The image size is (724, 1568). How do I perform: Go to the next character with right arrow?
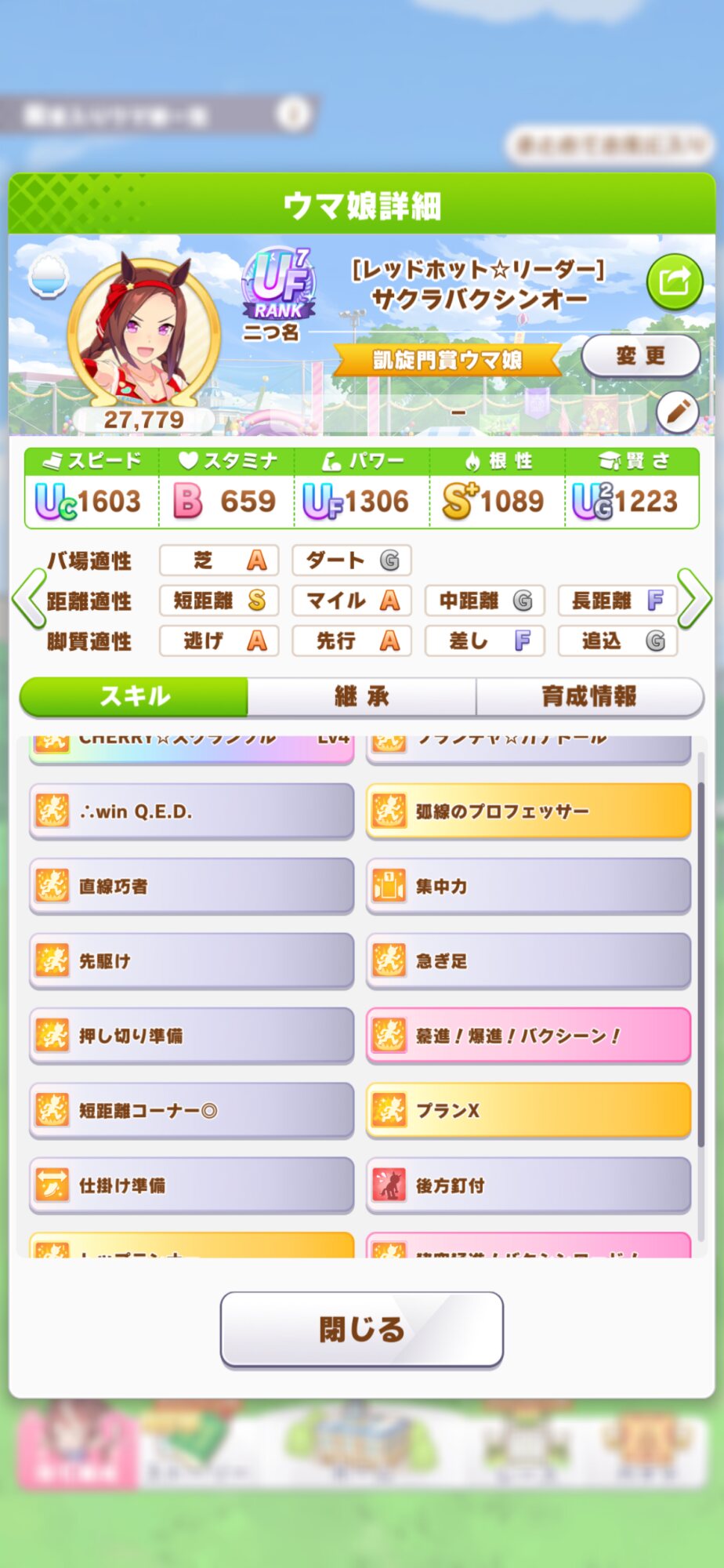pos(694,600)
